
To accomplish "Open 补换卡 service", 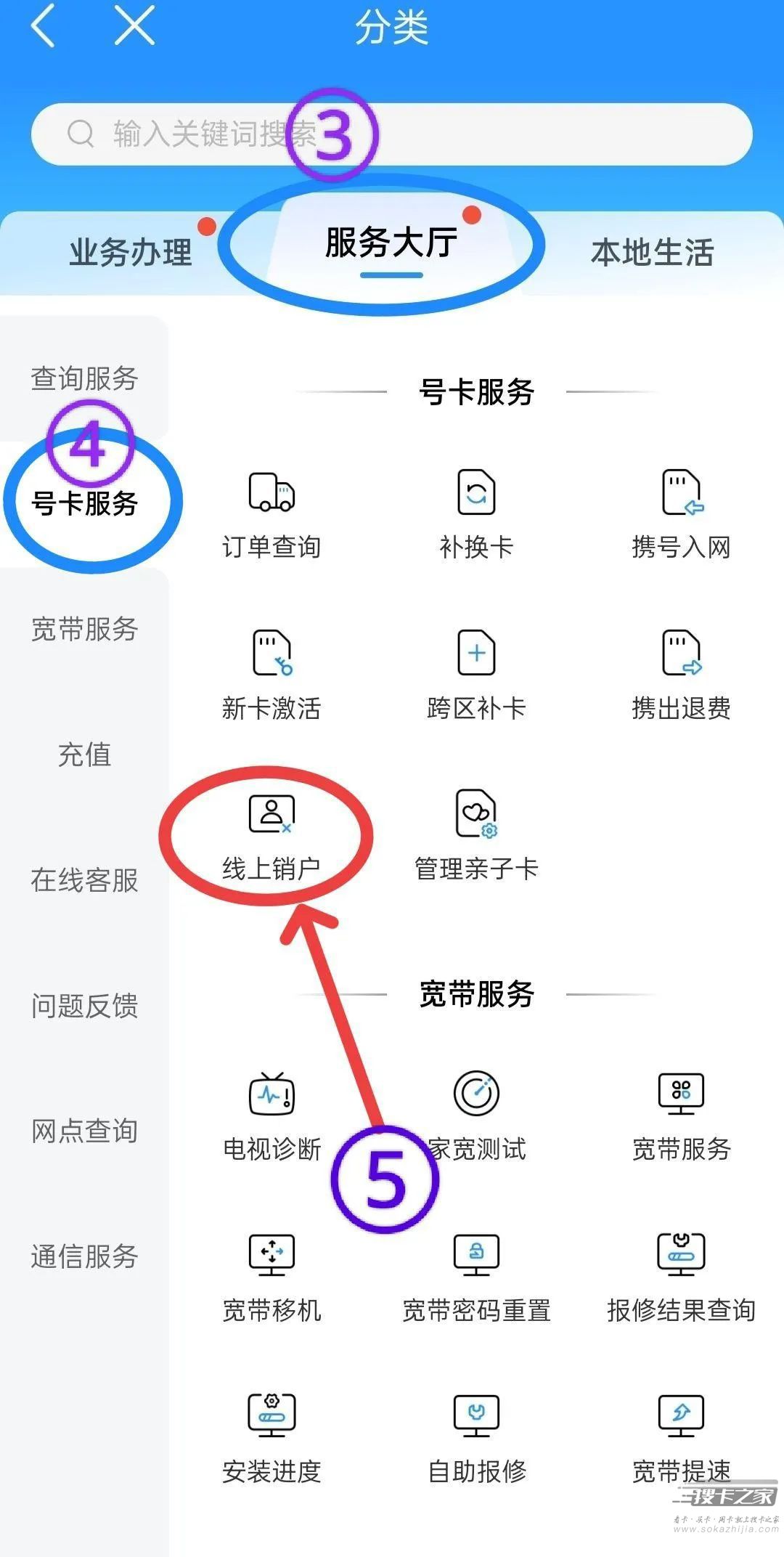I will coord(476,515).
